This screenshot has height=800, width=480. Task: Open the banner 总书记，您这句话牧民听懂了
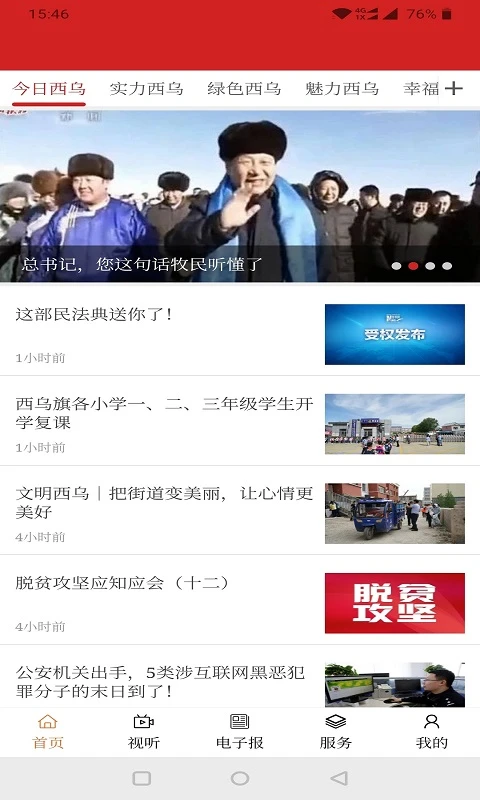point(240,196)
